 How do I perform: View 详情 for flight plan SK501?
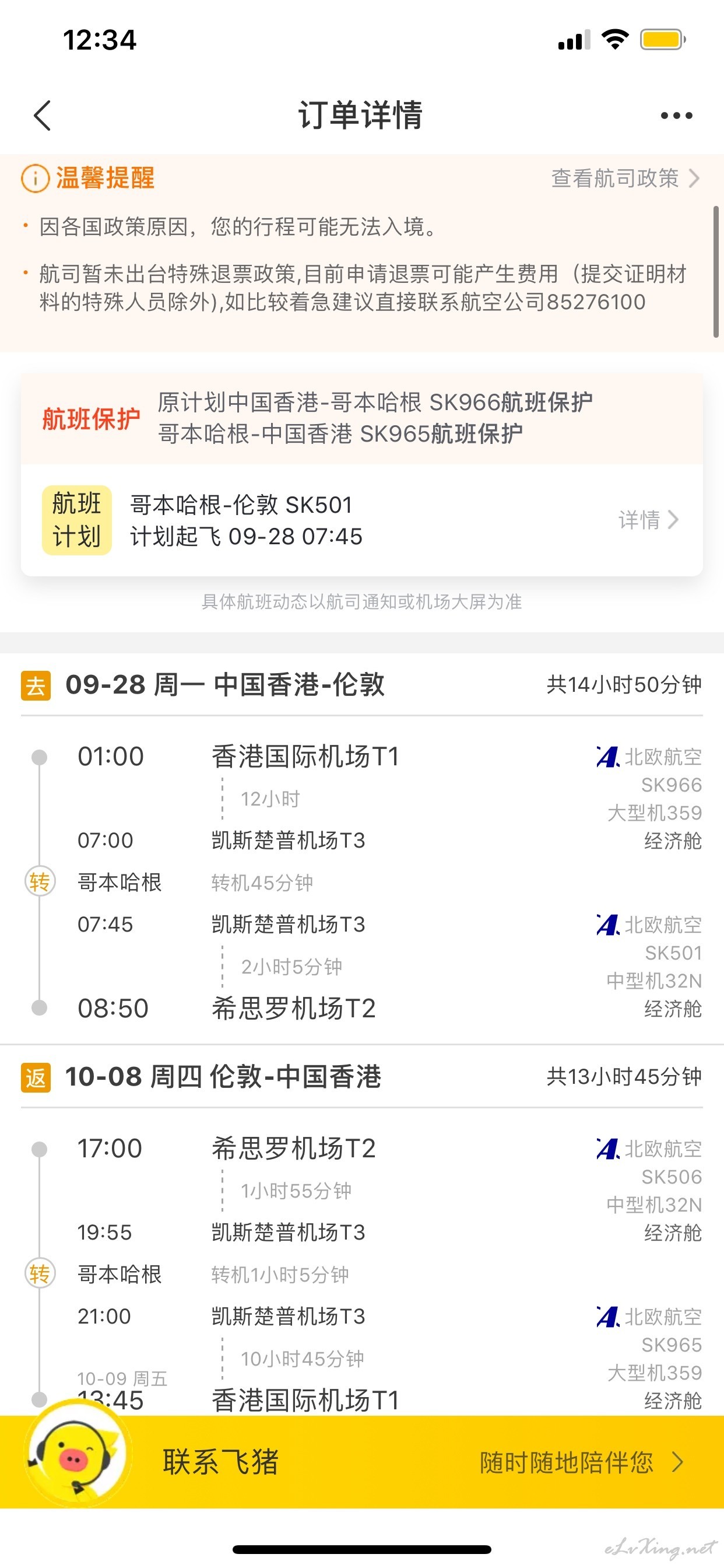648,520
